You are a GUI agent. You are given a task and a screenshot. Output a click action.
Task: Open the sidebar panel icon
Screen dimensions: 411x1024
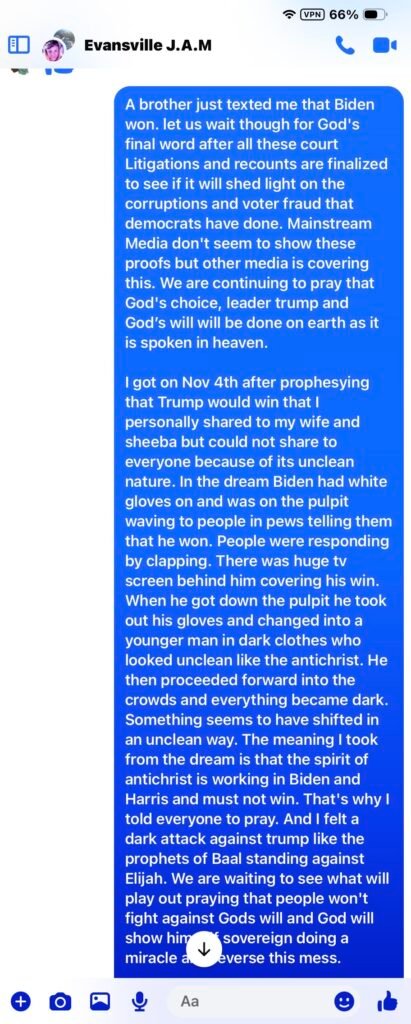click(19, 45)
